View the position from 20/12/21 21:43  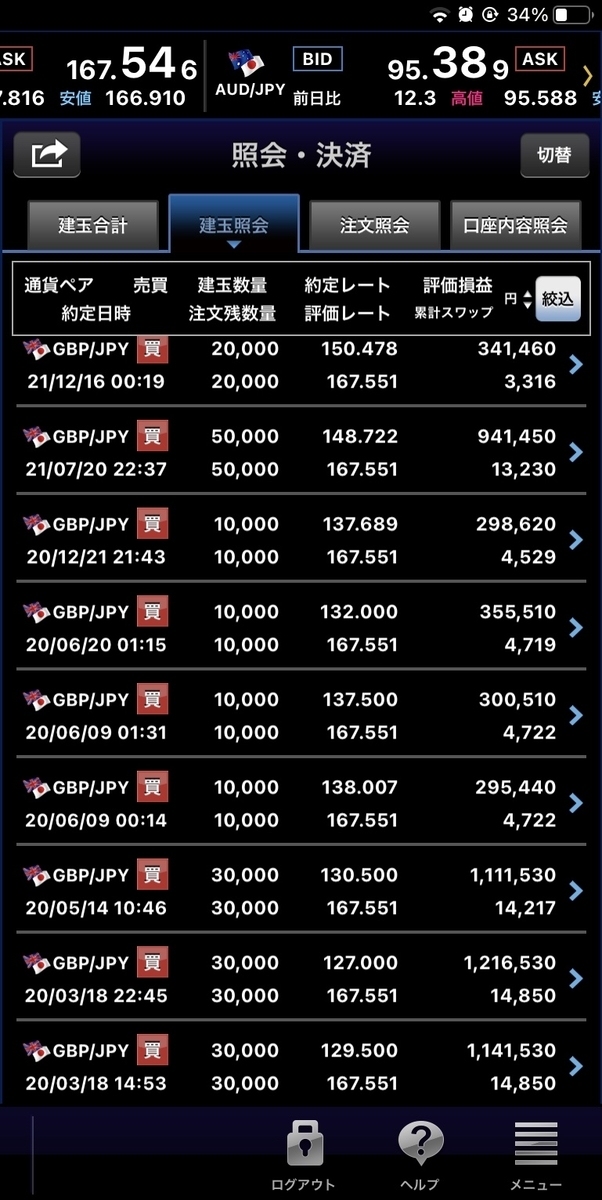(x=301, y=540)
